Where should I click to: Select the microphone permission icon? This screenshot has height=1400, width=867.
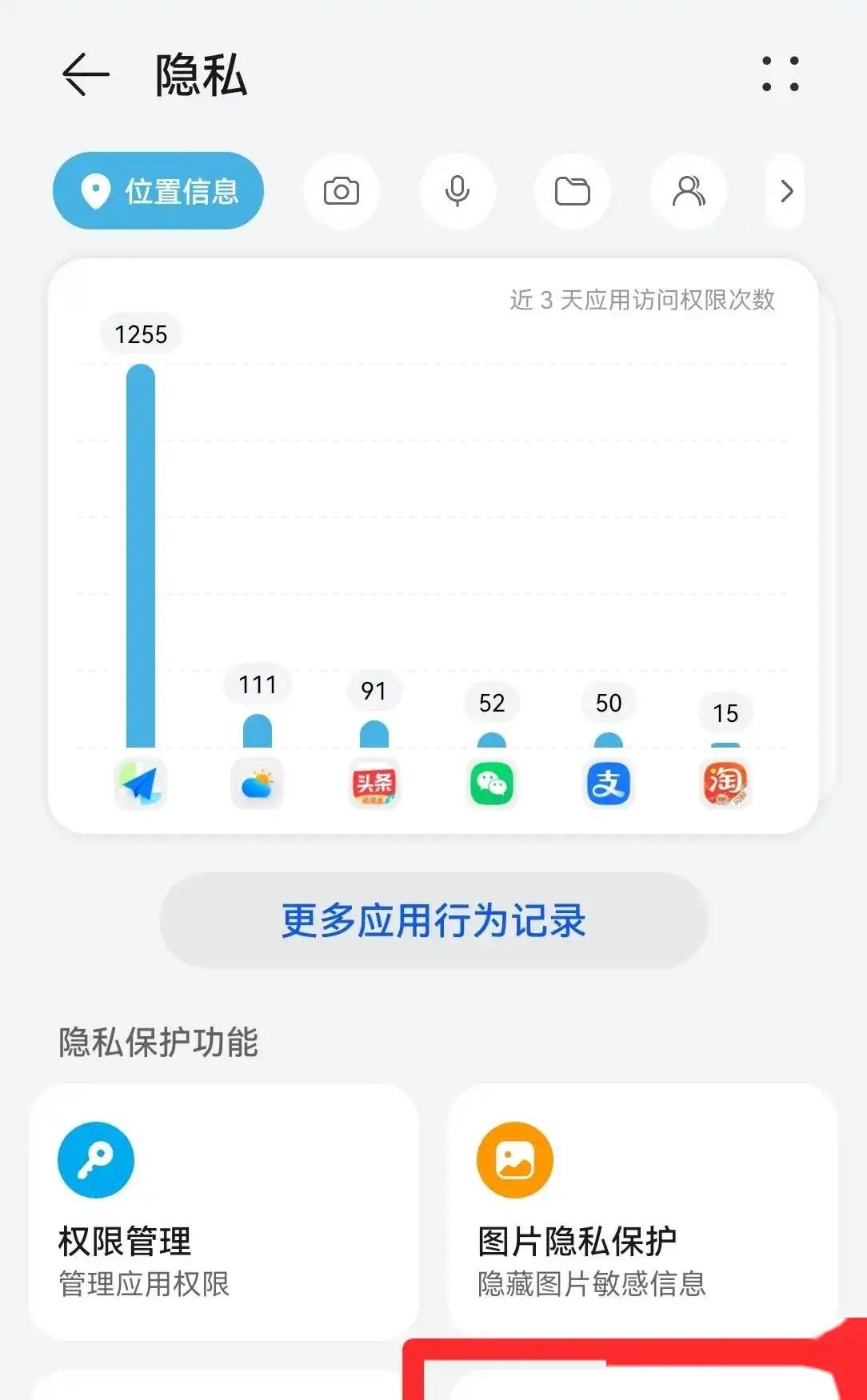pyautogui.click(x=457, y=191)
